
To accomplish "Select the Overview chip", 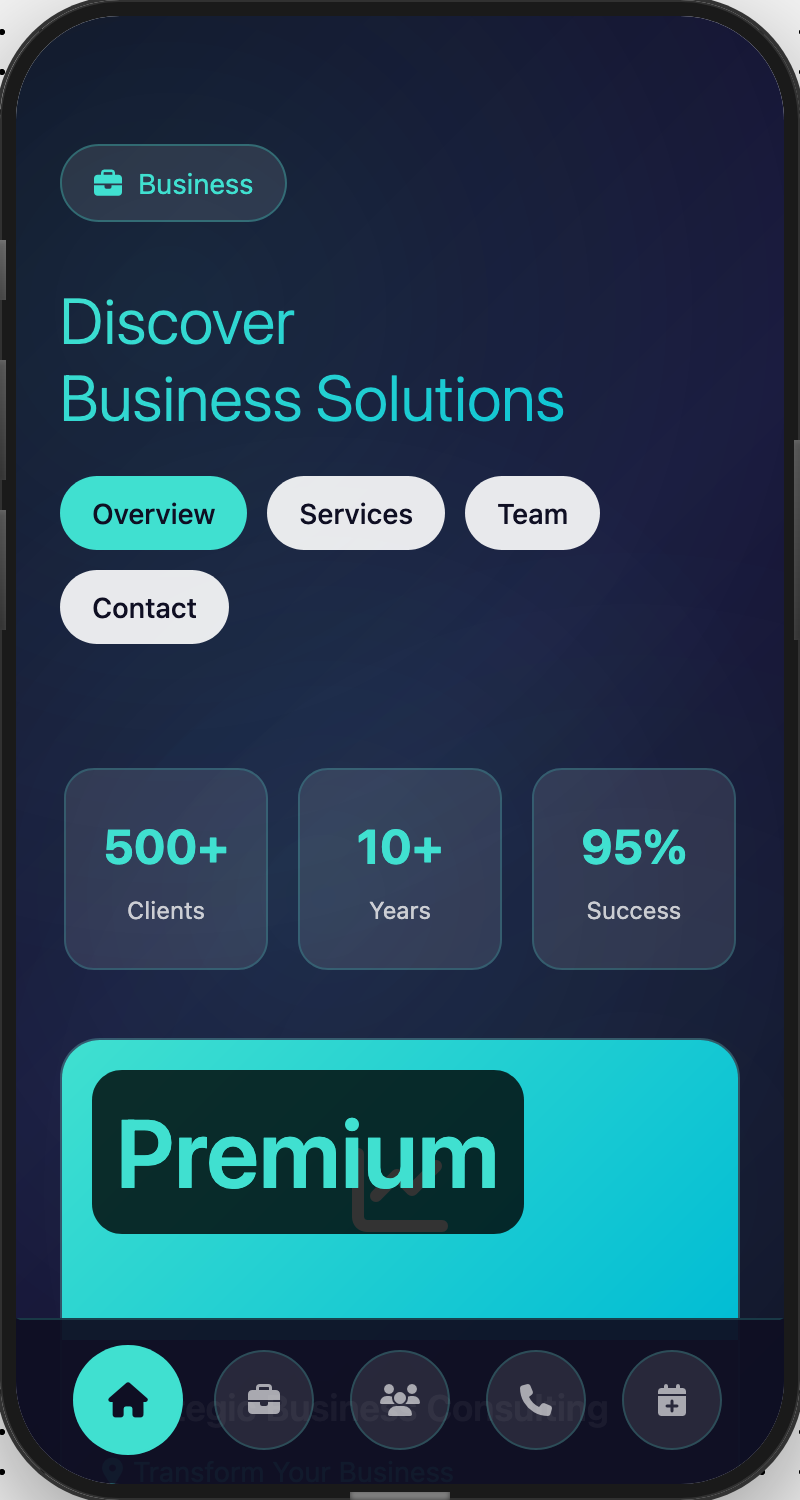I will point(153,513).
